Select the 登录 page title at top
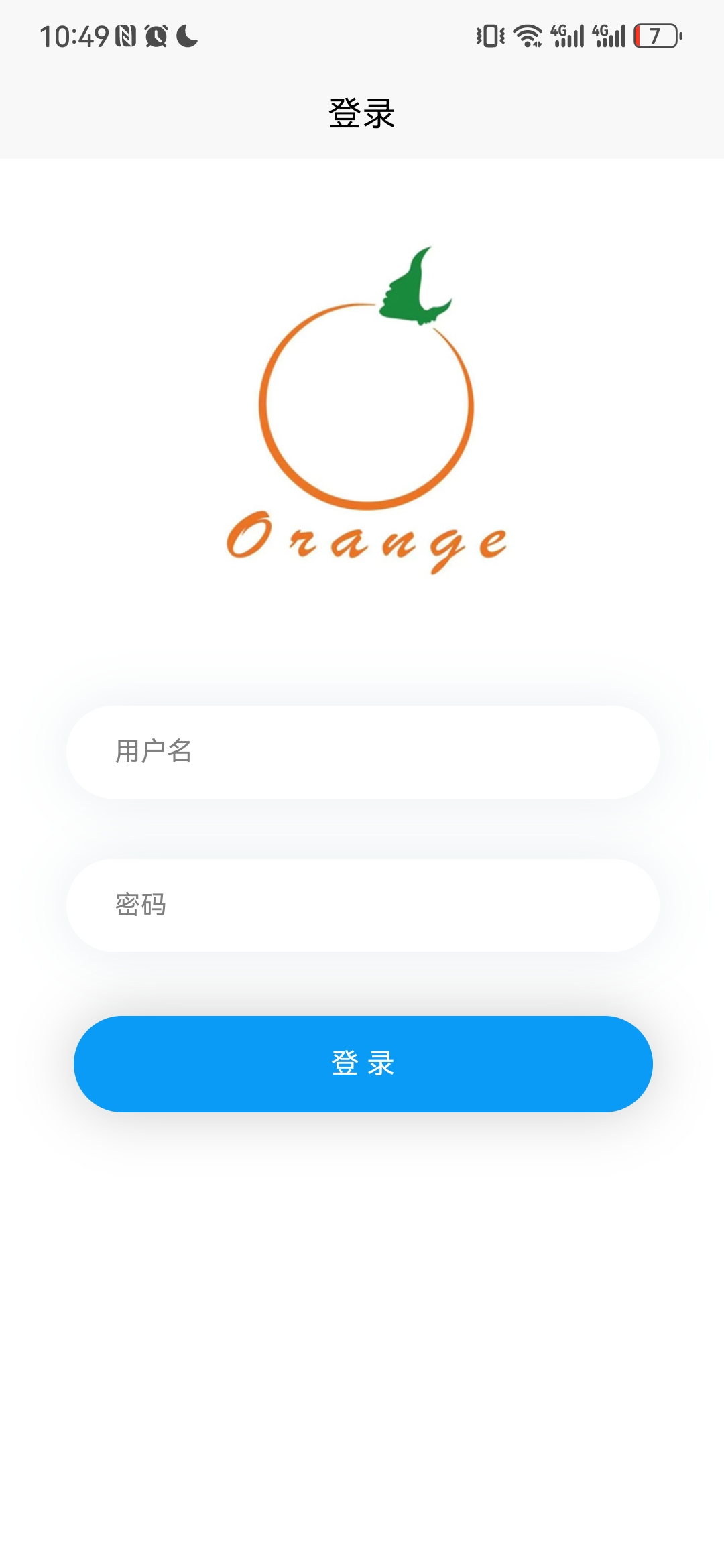 362,113
